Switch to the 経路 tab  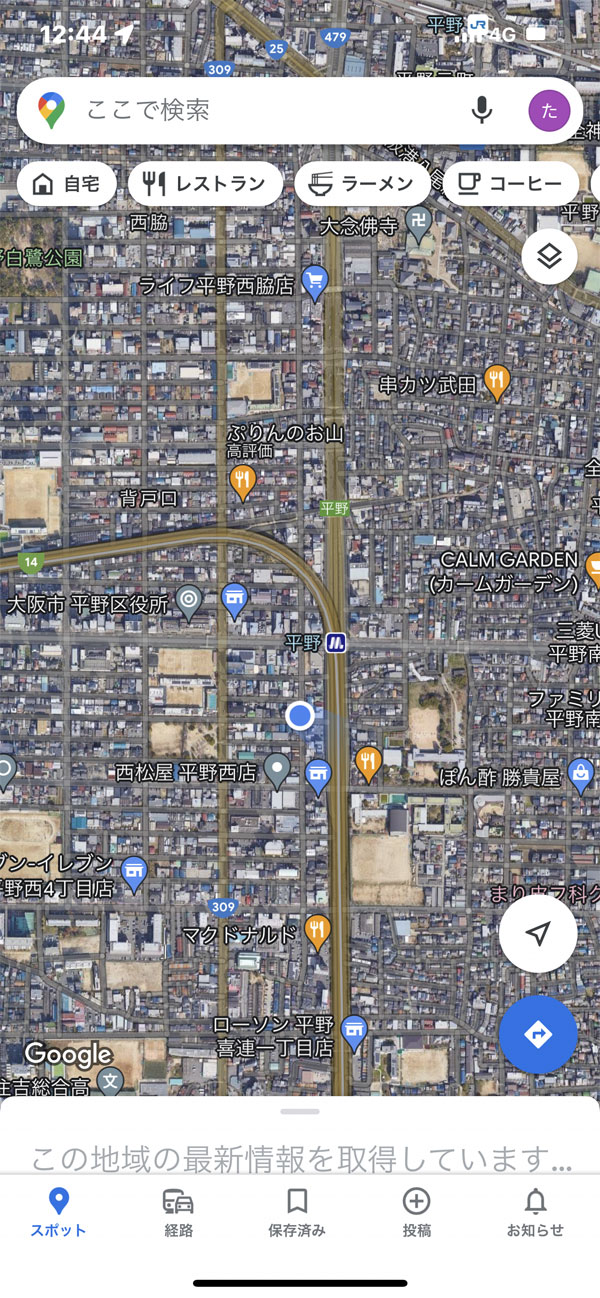pyautogui.click(x=178, y=1212)
